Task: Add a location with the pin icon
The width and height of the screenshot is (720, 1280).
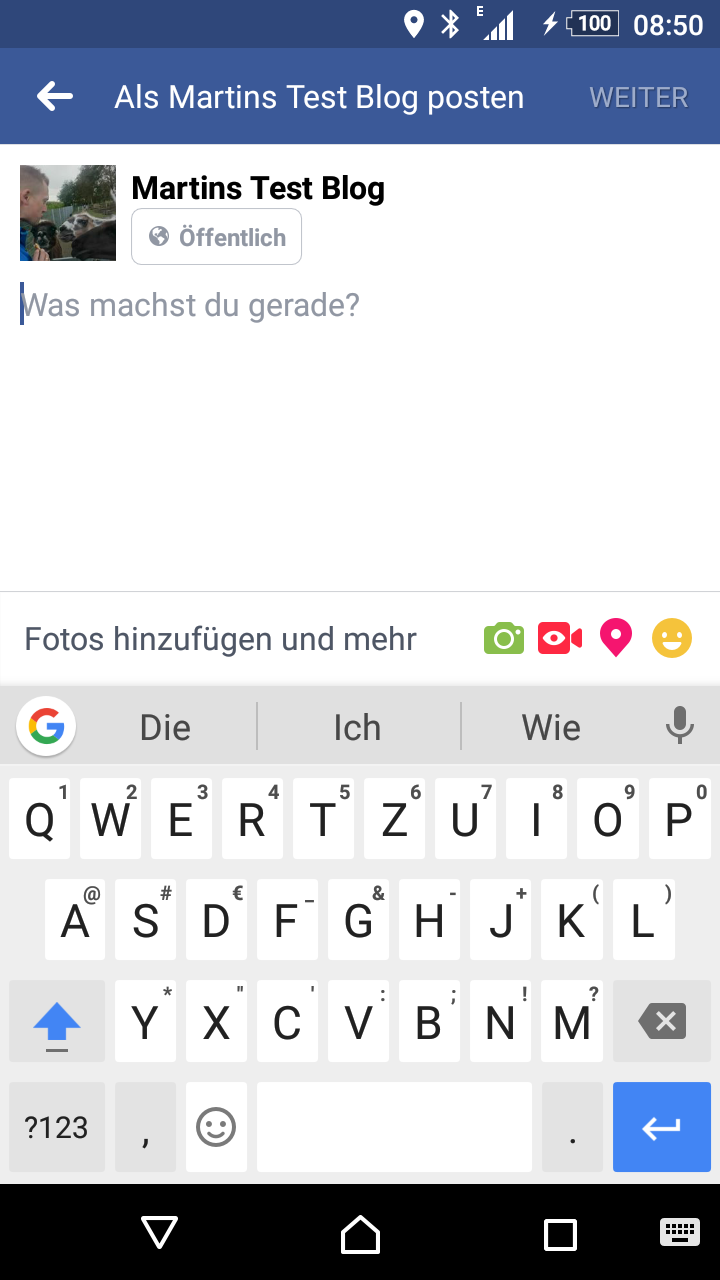Action: tap(616, 638)
